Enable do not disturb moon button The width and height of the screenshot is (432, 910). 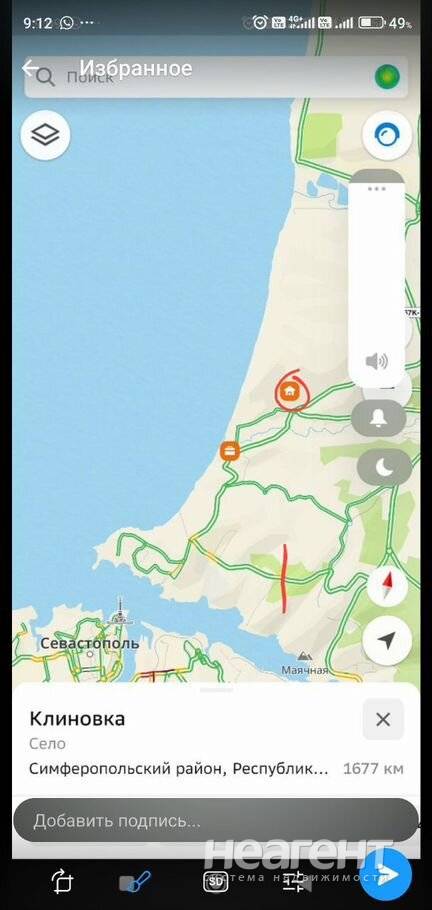(384, 468)
